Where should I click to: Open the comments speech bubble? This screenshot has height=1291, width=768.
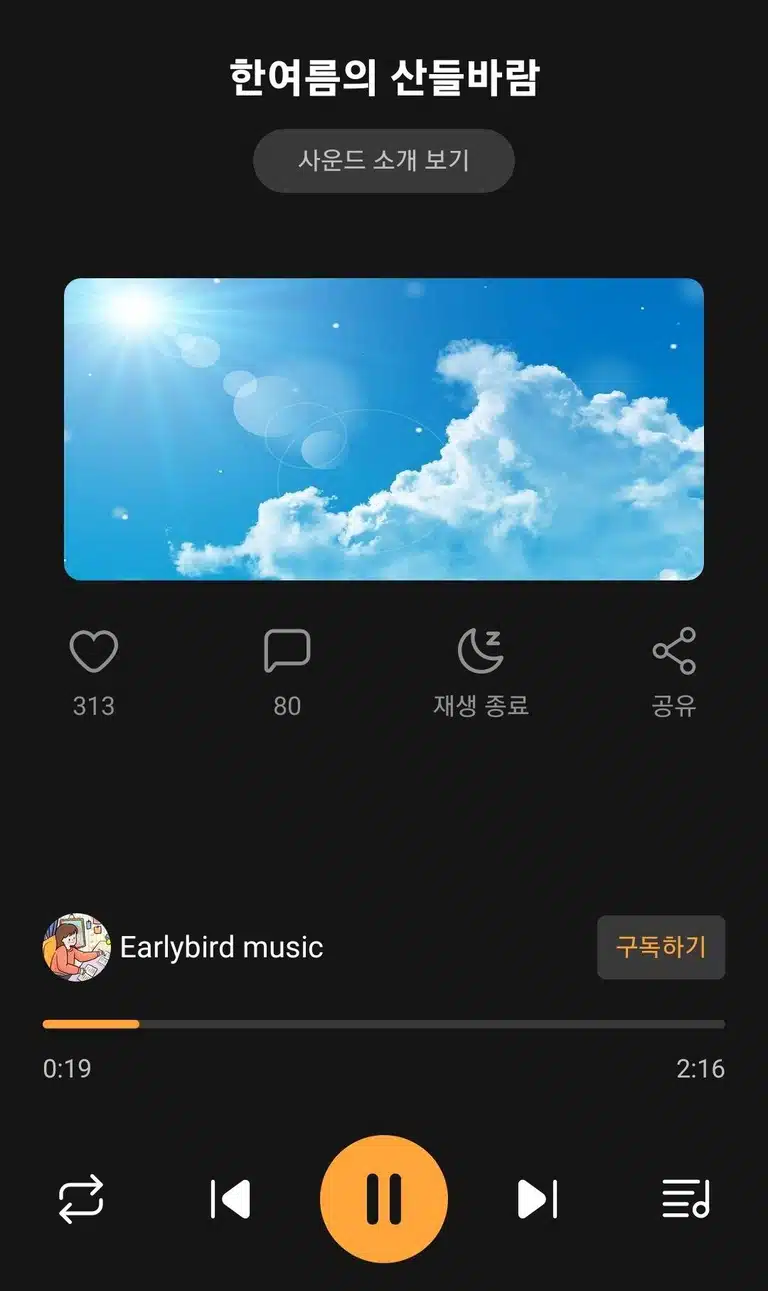tap(287, 652)
